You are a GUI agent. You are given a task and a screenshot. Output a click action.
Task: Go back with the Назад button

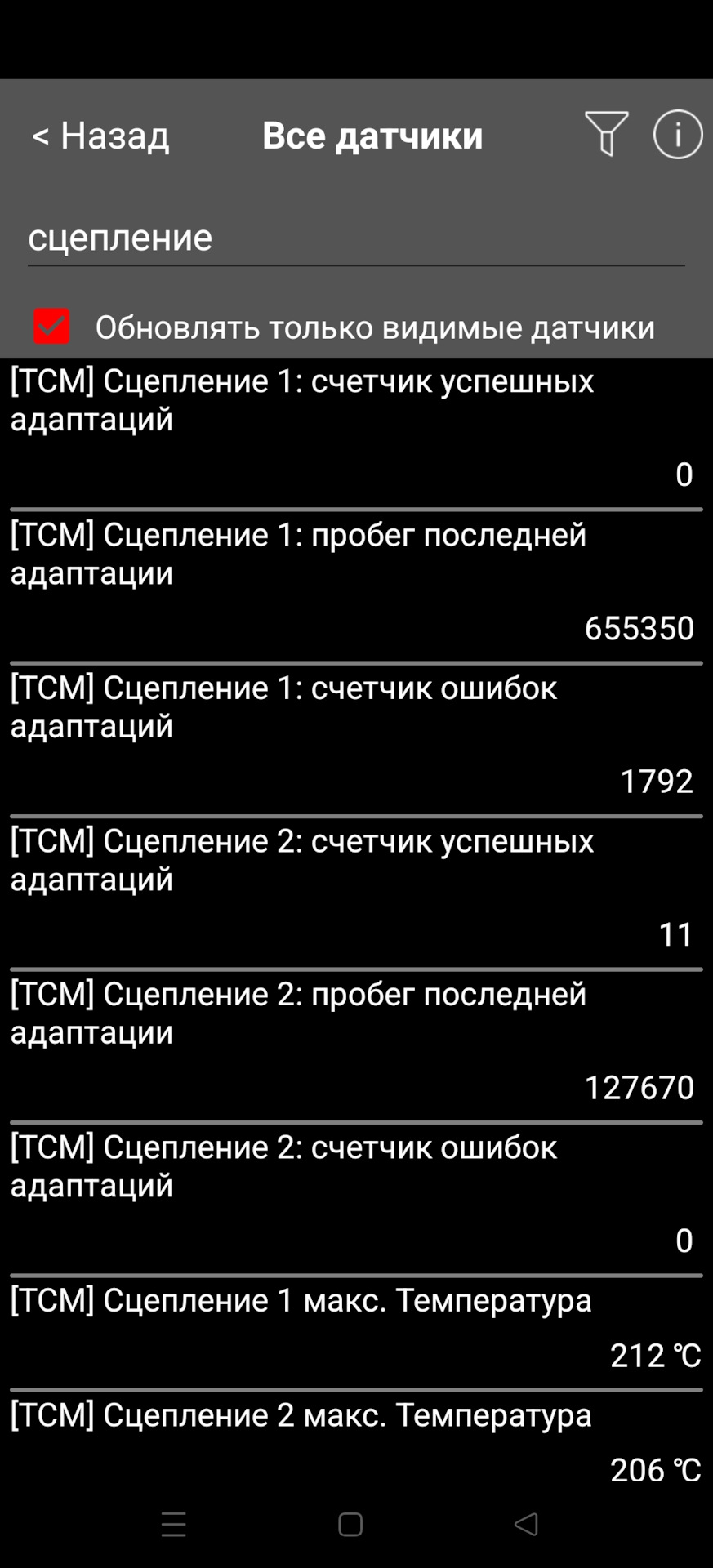pyautogui.click(x=100, y=136)
